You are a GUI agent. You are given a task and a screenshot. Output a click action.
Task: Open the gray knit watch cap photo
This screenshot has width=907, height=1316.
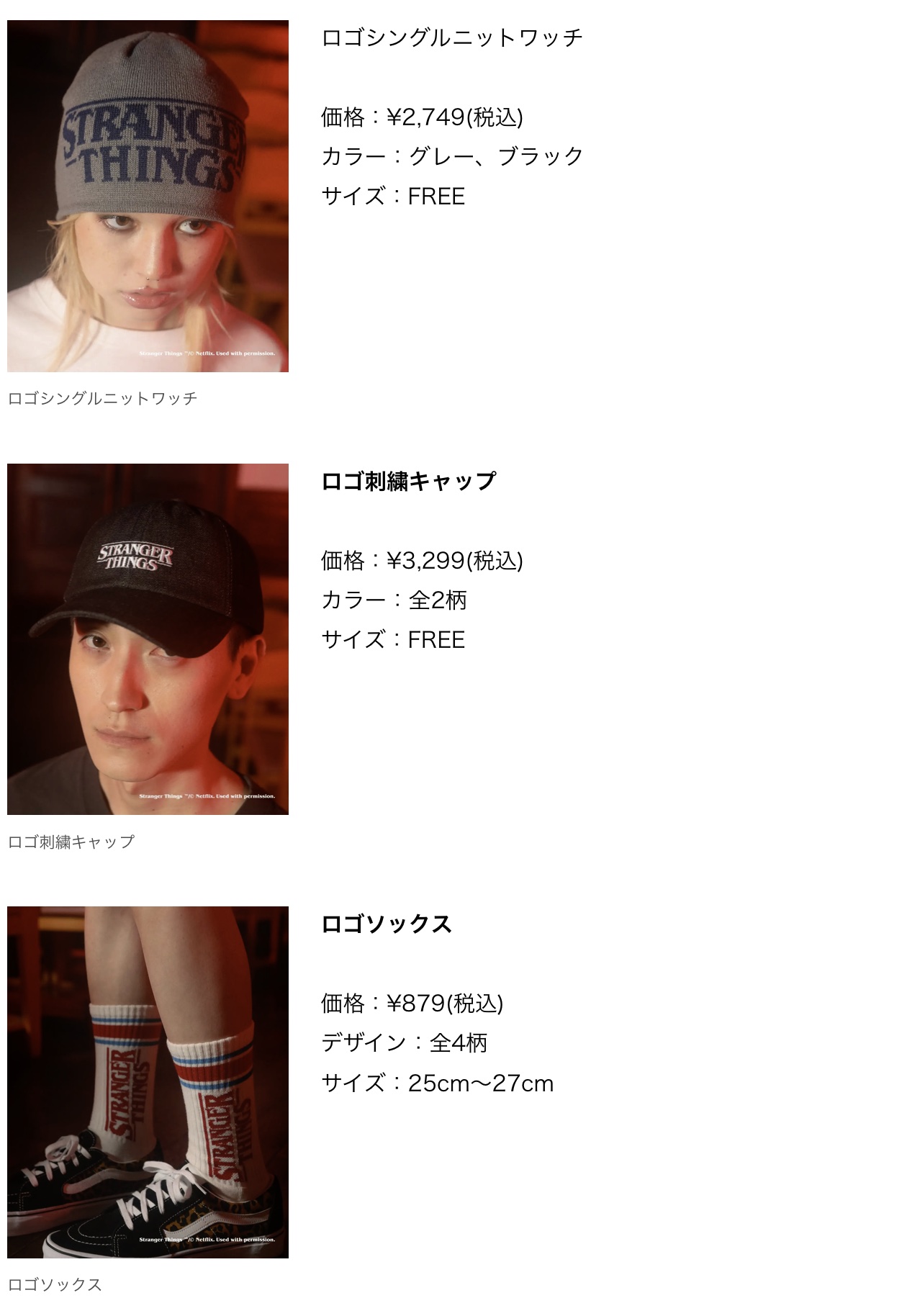pyautogui.click(x=148, y=196)
